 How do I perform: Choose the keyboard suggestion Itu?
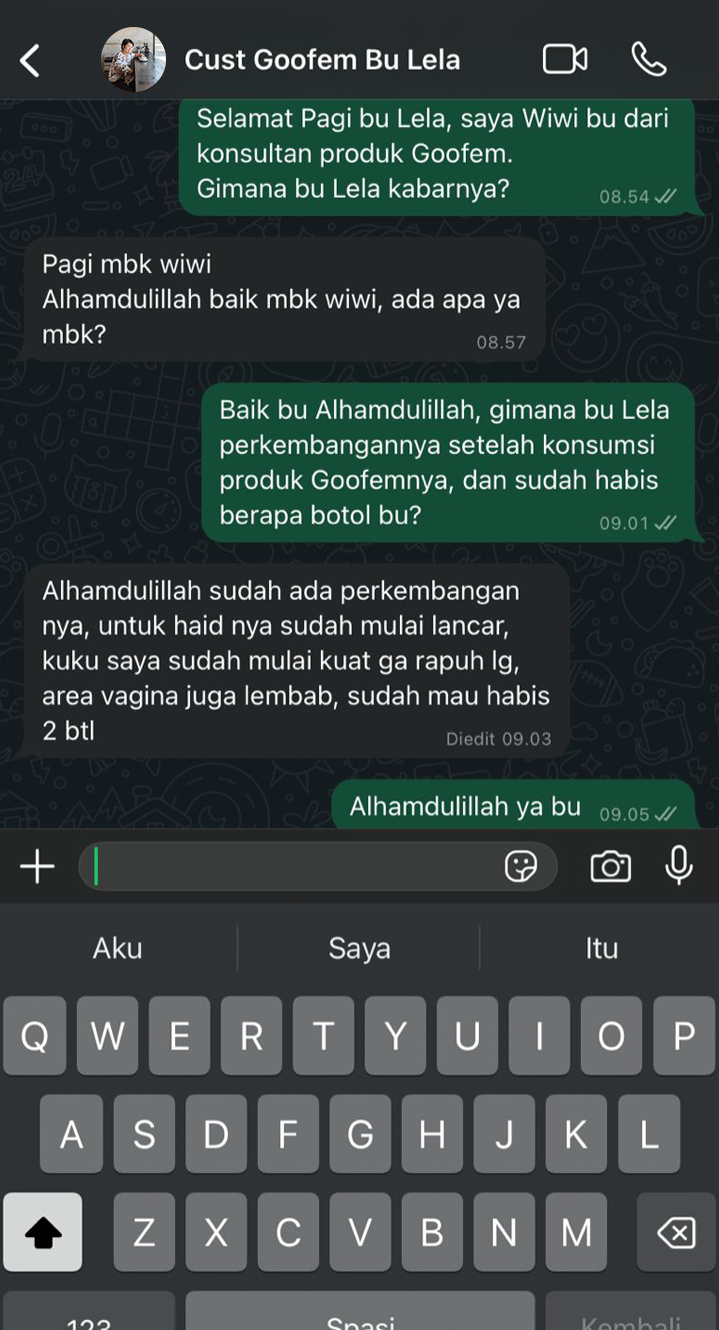coord(601,948)
